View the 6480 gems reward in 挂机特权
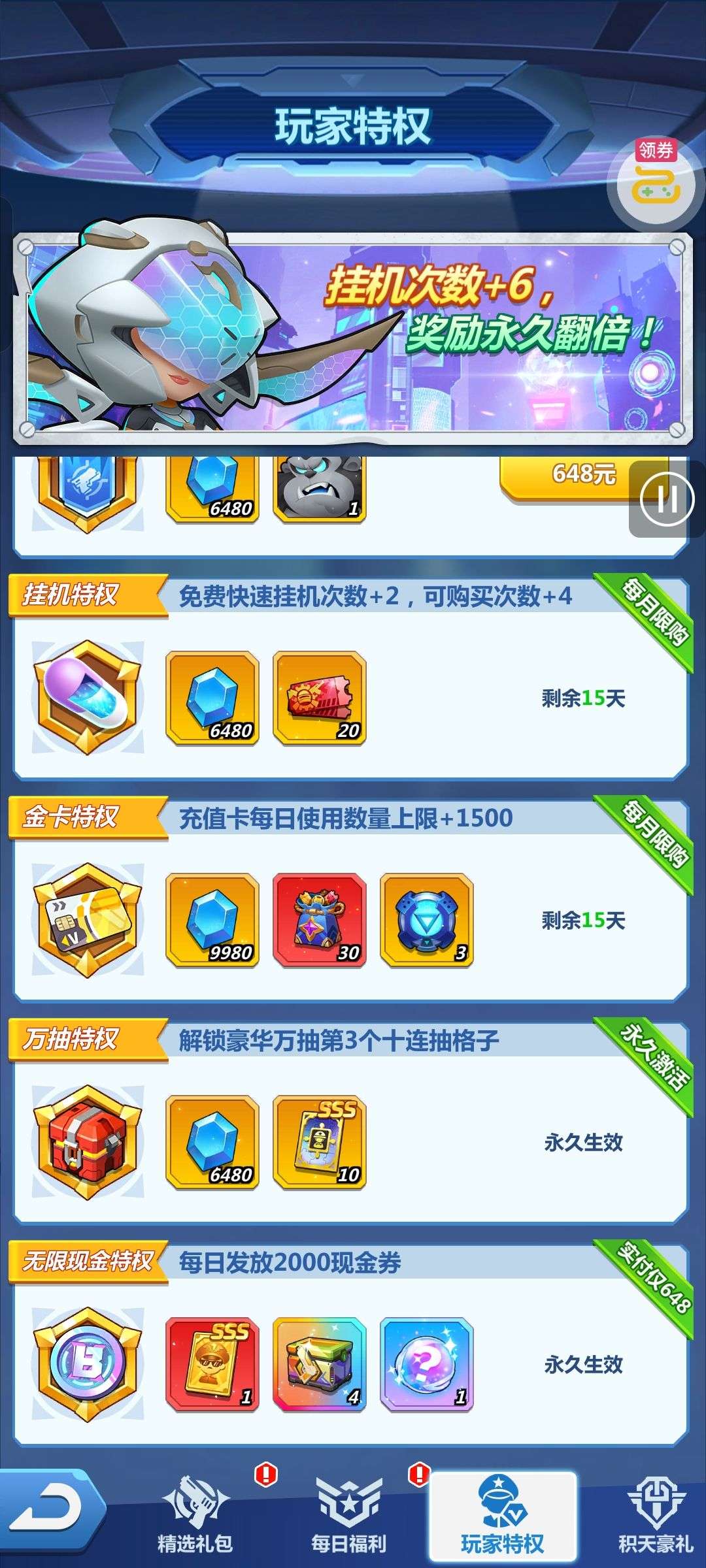Viewport: 706px width, 1568px height. (x=212, y=698)
